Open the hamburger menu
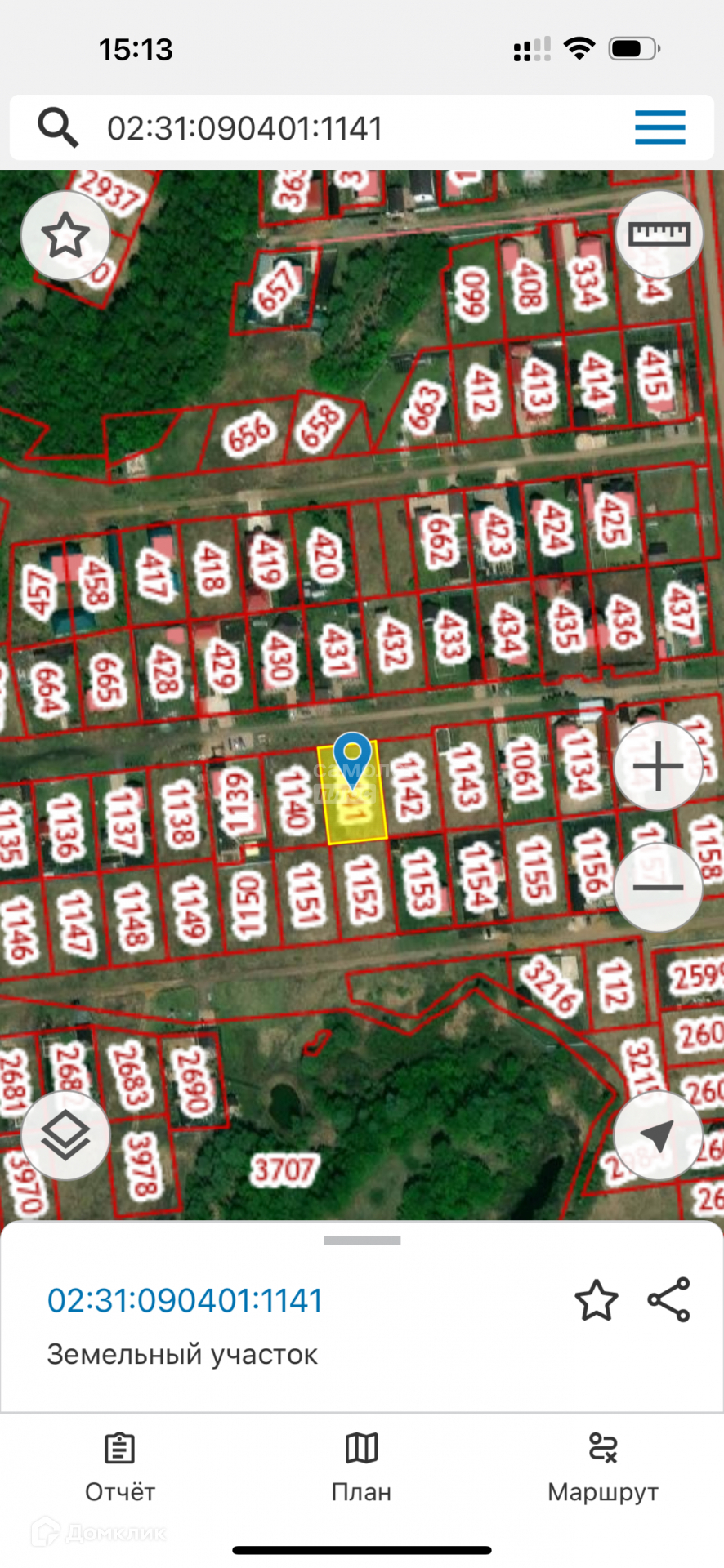 point(660,128)
